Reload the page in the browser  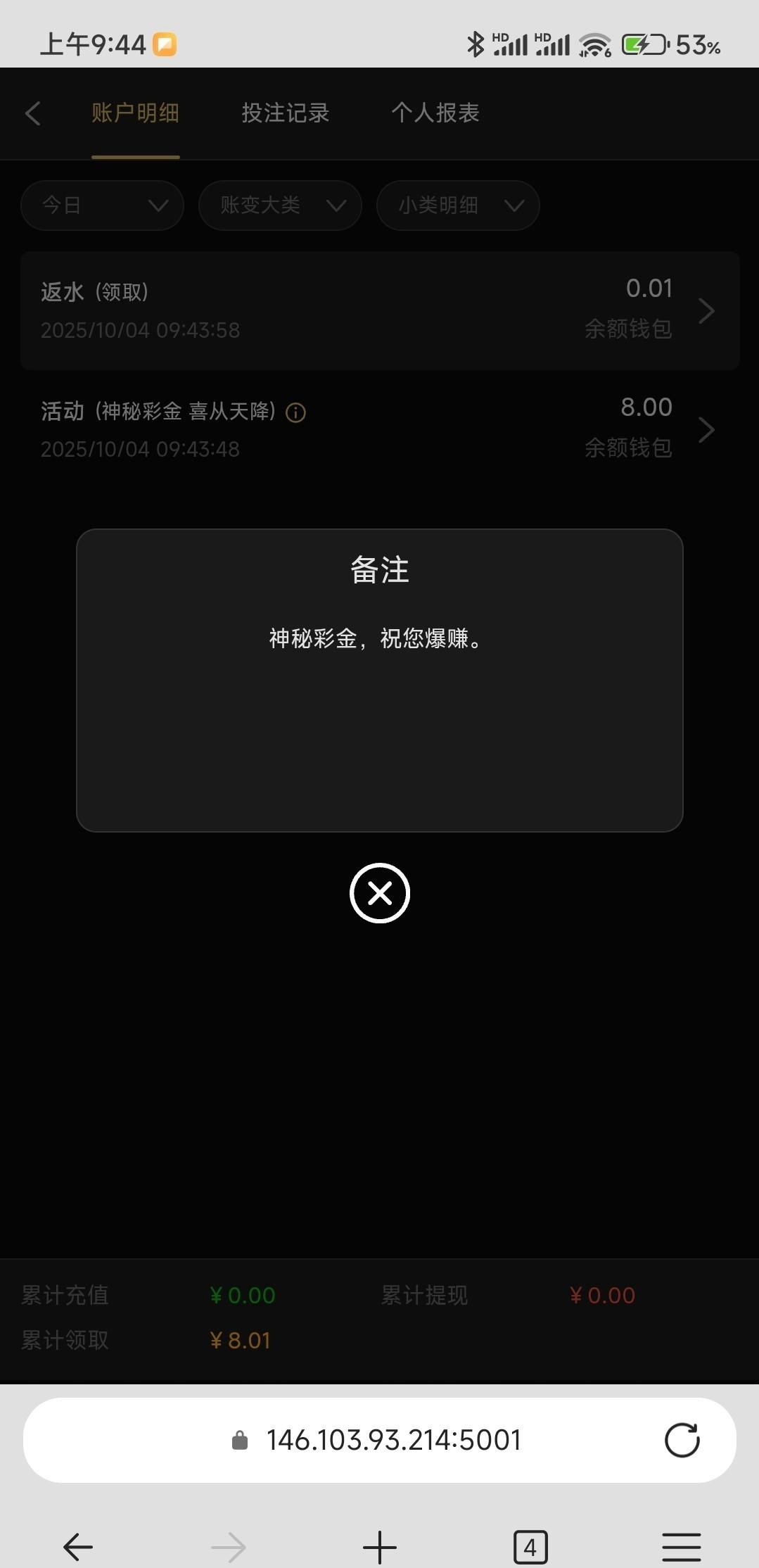pos(682,1441)
